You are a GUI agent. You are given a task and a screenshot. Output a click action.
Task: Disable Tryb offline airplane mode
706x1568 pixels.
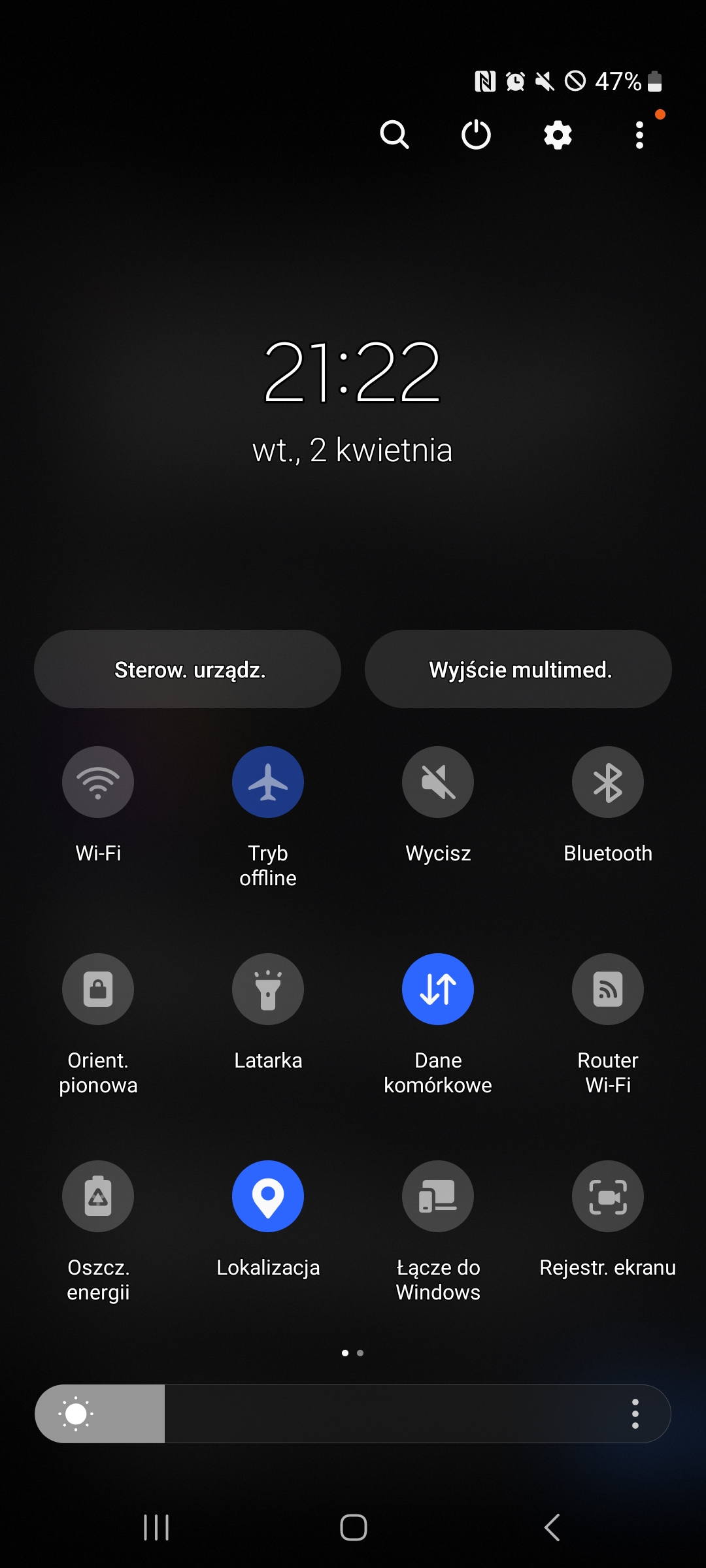tap(268, 782)
